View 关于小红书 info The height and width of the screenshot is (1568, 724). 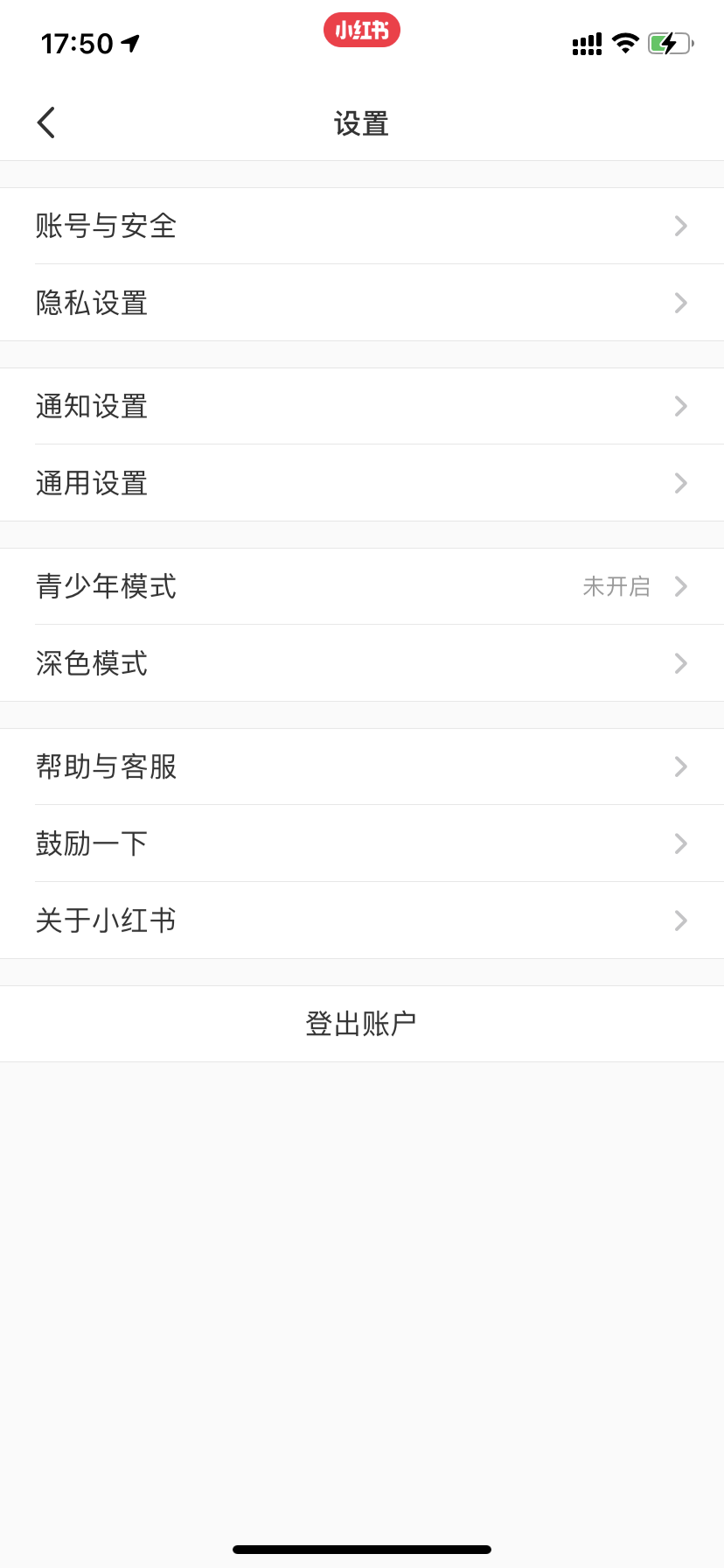362,920
